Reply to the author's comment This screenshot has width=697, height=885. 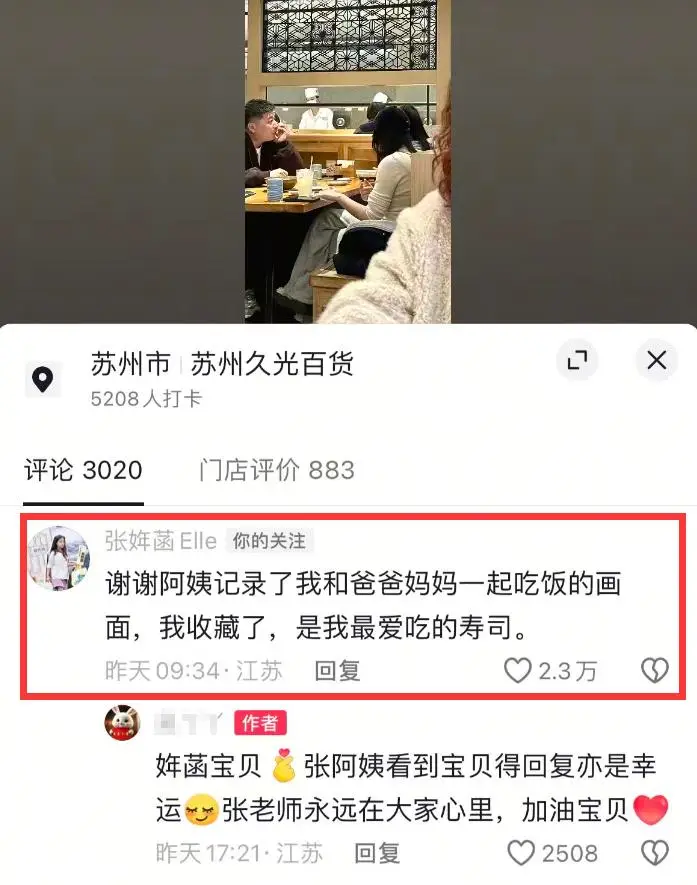(378, 853)
